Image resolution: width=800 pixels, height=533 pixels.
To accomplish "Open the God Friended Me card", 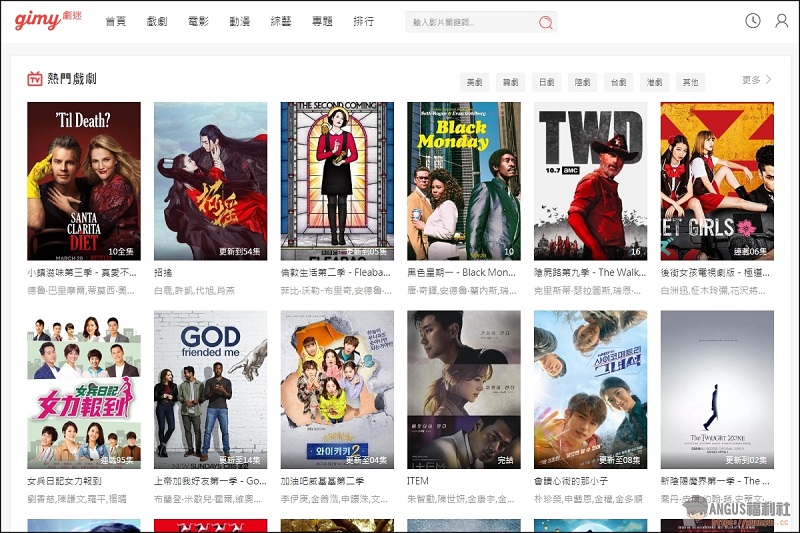I will pos(210,388).
